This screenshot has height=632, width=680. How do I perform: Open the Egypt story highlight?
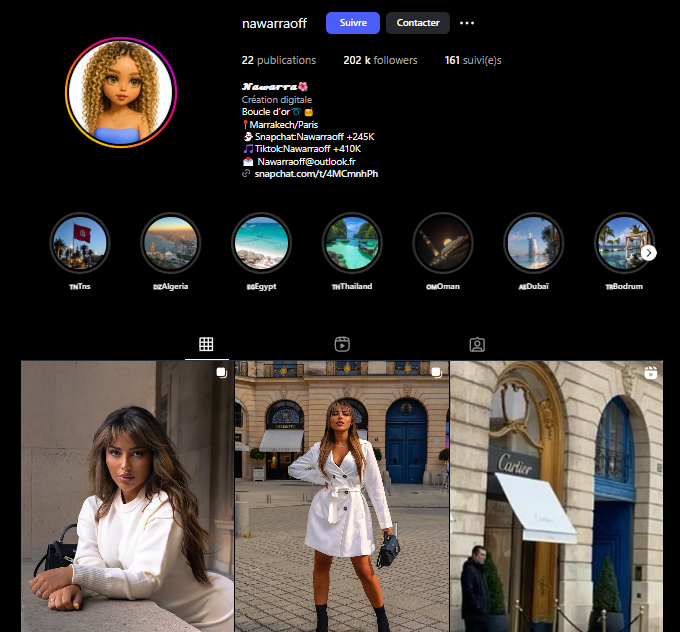coord(261,243)
